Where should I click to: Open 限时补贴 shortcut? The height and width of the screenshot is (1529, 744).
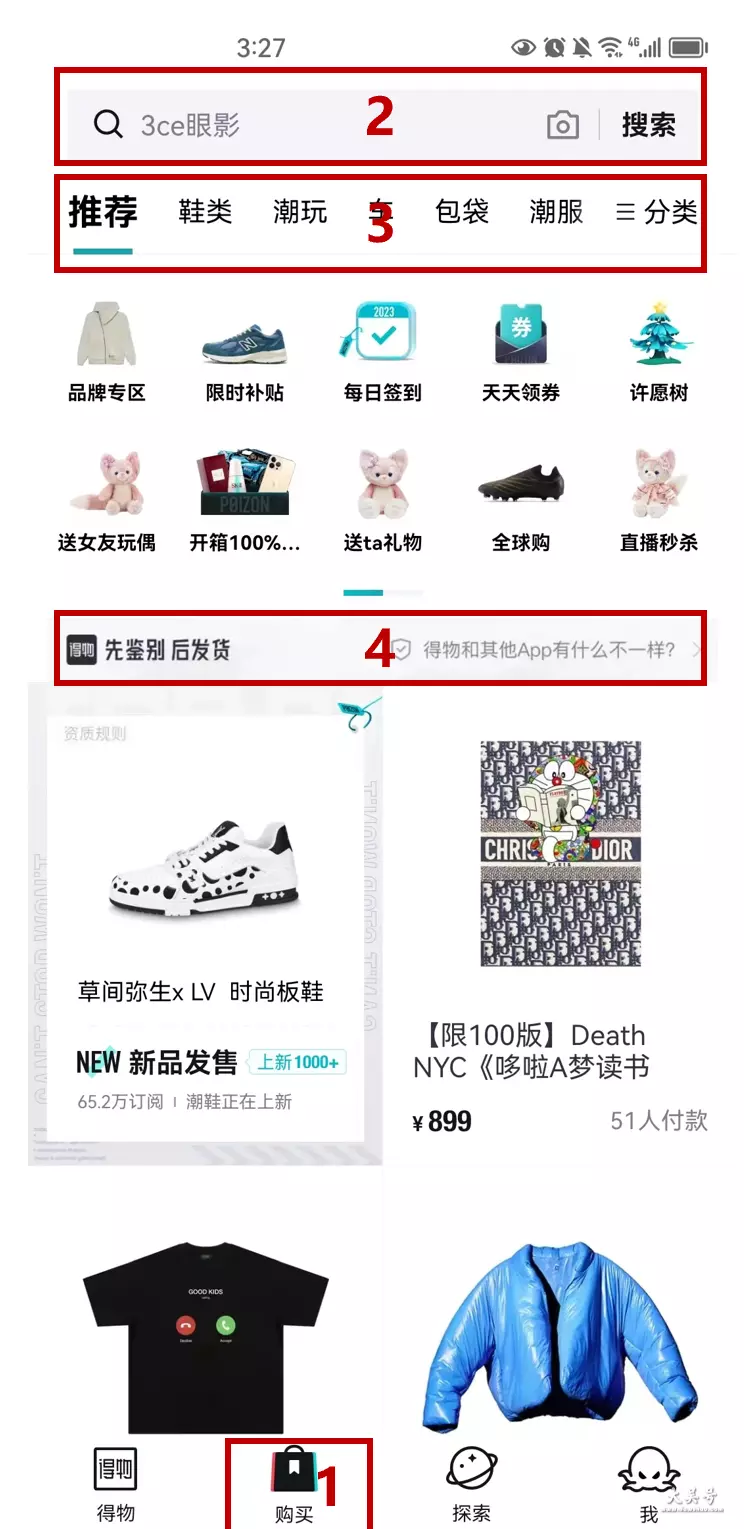click(x=245, y=352)
